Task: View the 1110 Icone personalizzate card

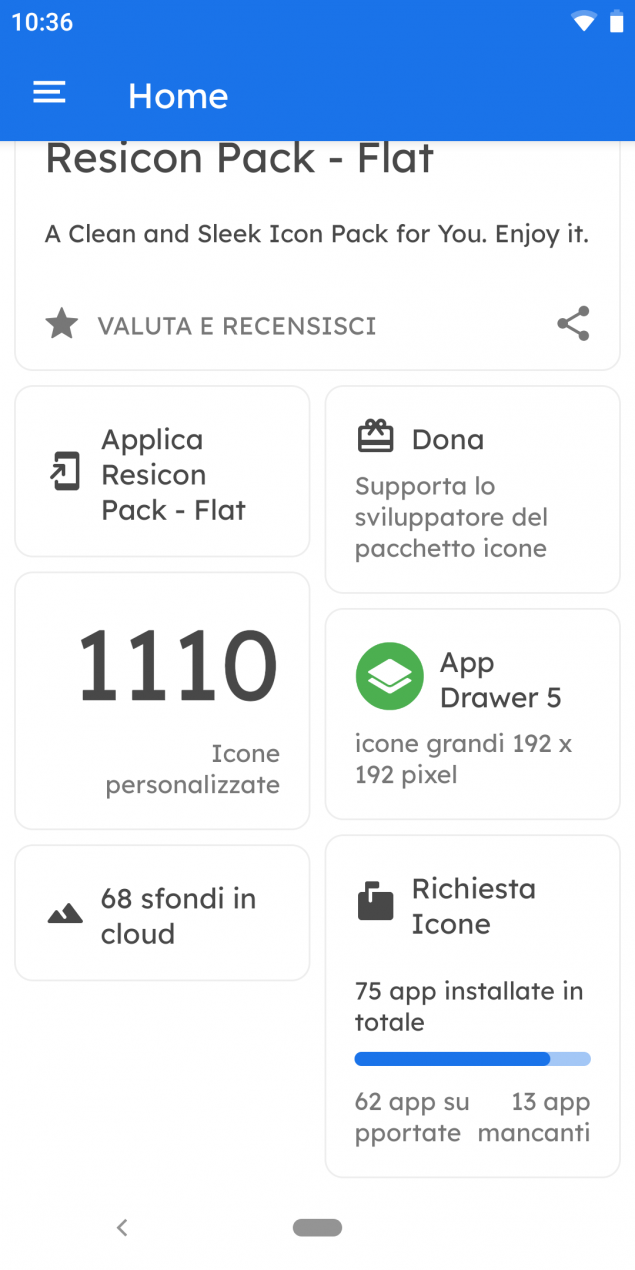Action: pyautogui.click(x=162, y=701)
